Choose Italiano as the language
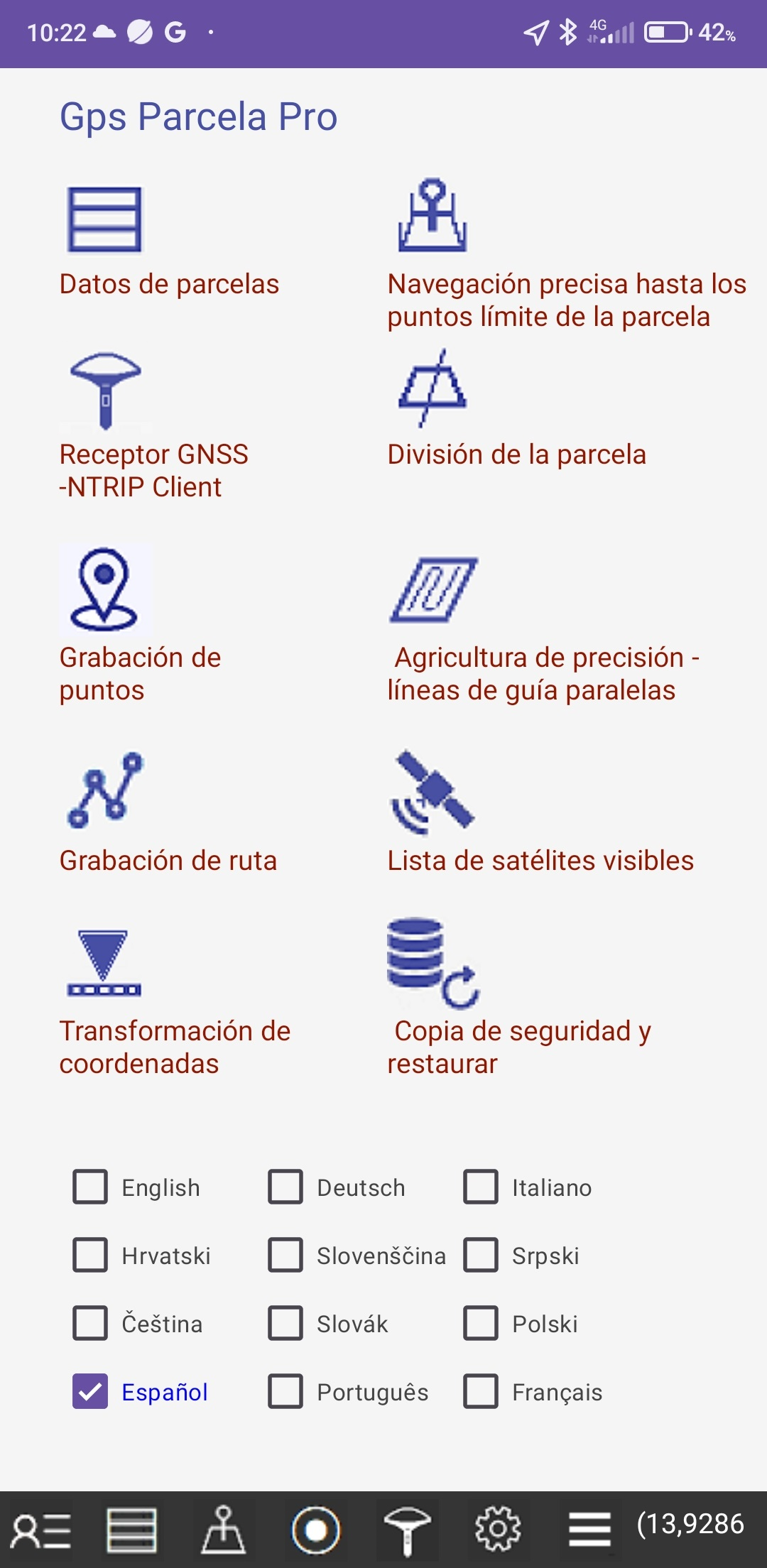The image size is (767, 1568). click(x=481, y=1187)
